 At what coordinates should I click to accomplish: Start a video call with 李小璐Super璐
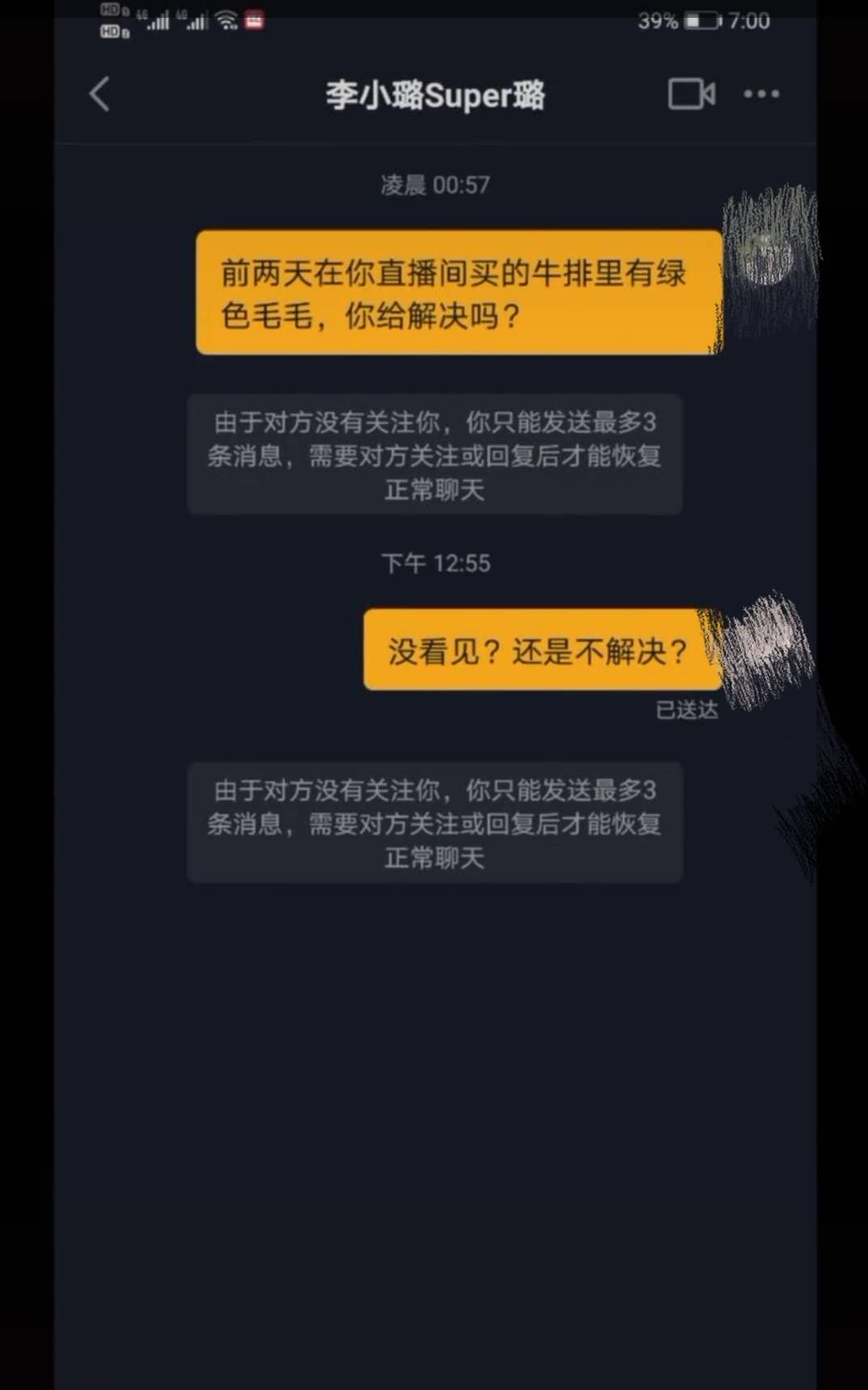point(691,94)
